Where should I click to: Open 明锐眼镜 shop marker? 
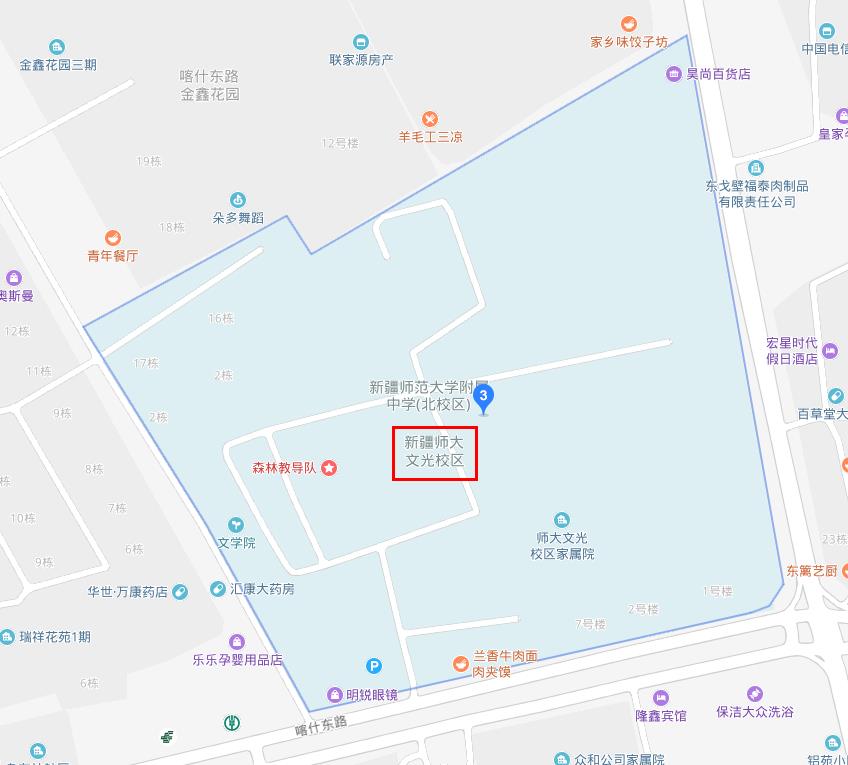(335, 695)
